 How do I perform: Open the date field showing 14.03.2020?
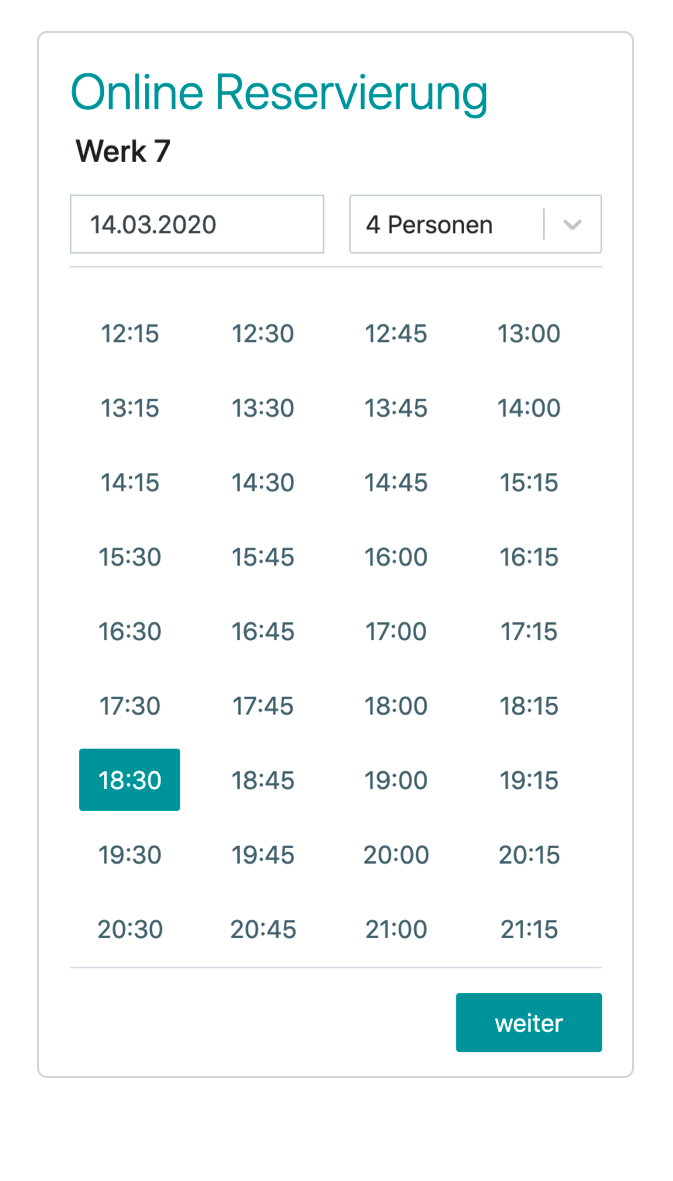pos(197,224)
